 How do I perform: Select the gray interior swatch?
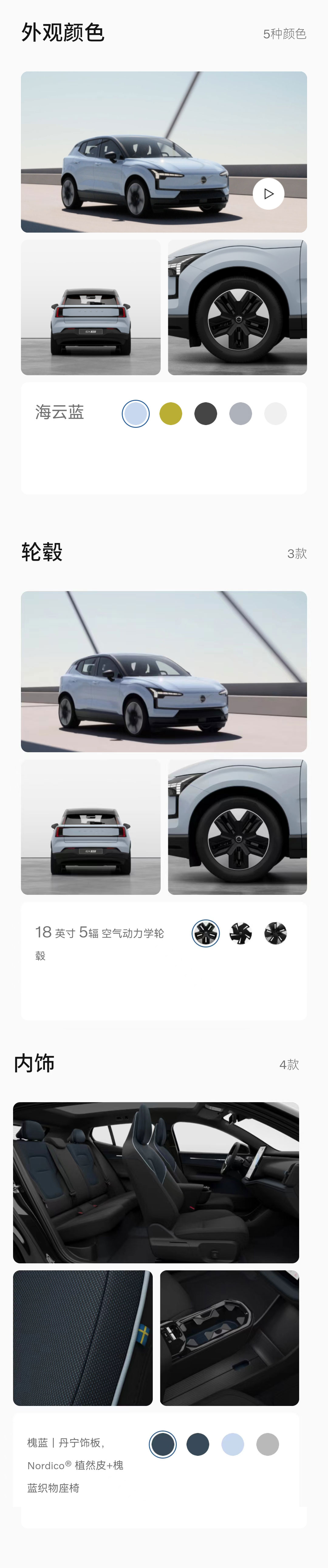coord(268,1445)
